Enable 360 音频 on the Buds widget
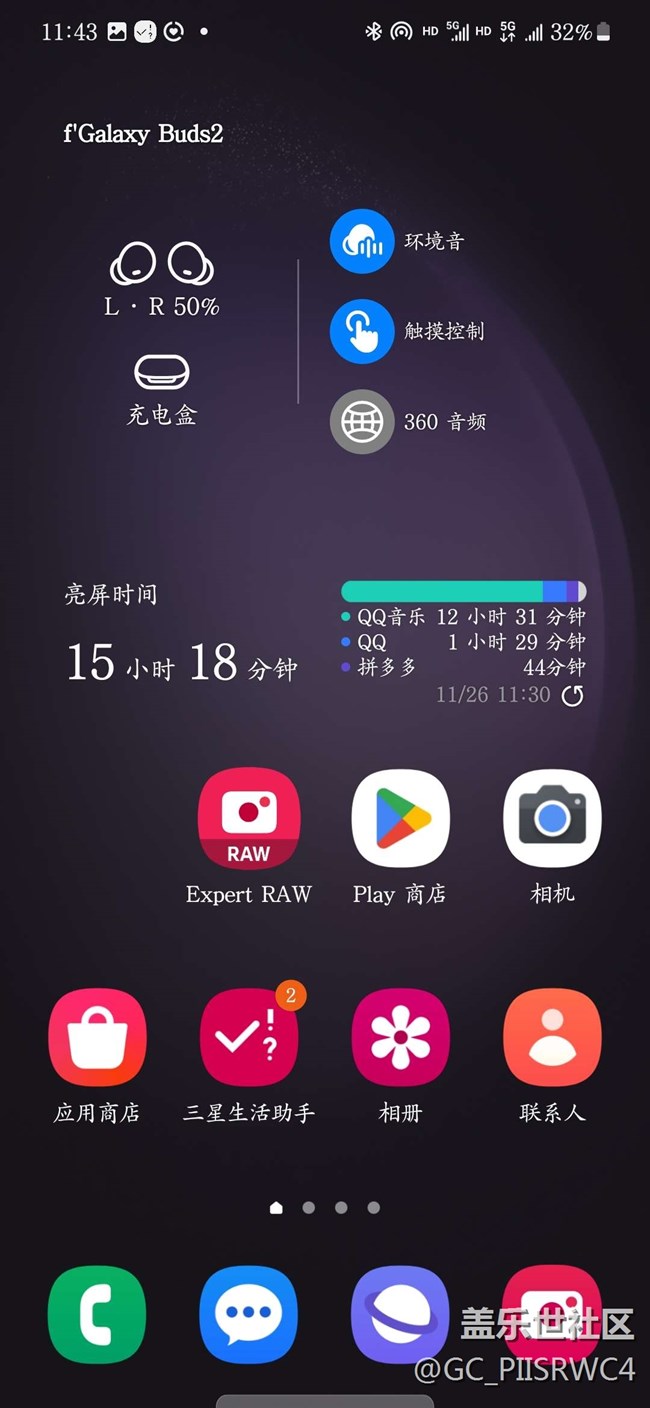The image size is (650, 1408). 362,421
